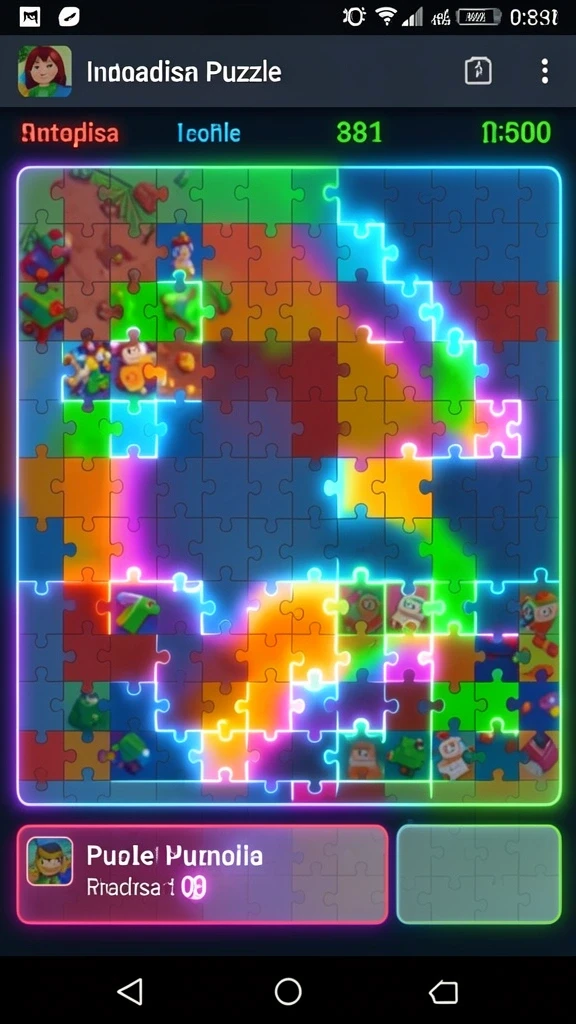Go back with the system back button

coord(130,991)
